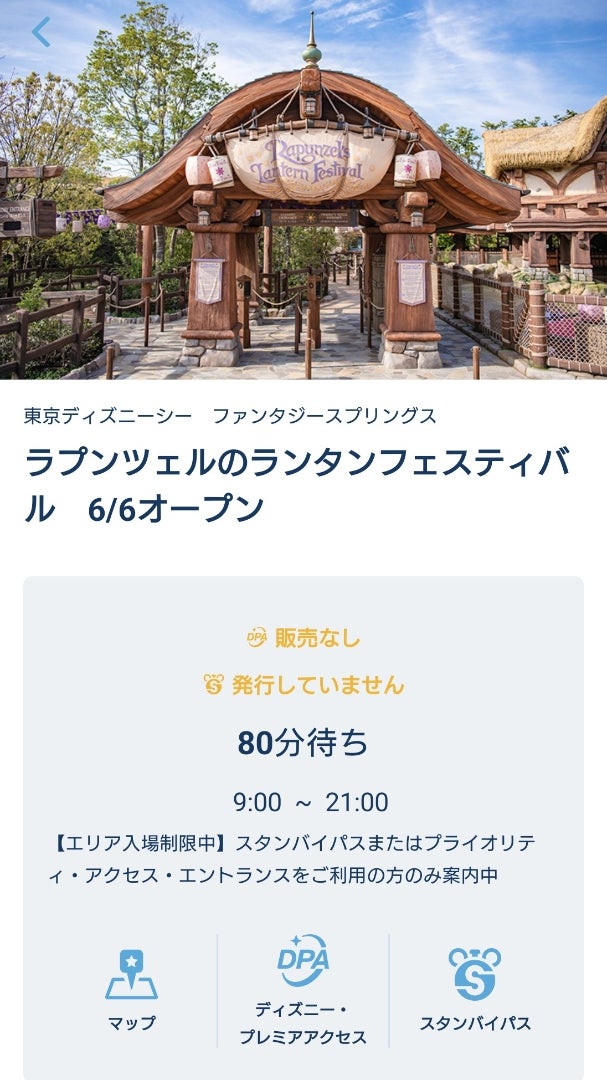Open the スタンバイパス option

coord(475,988)
